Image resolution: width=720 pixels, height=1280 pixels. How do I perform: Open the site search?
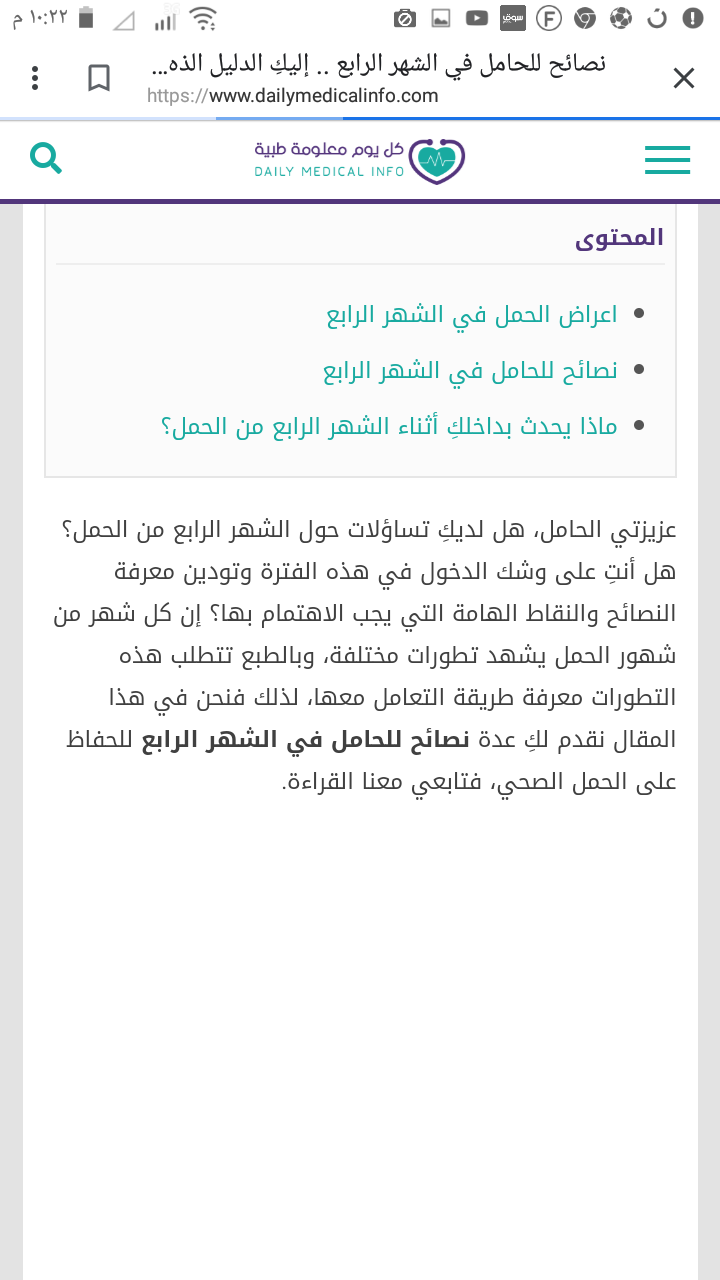46,158
